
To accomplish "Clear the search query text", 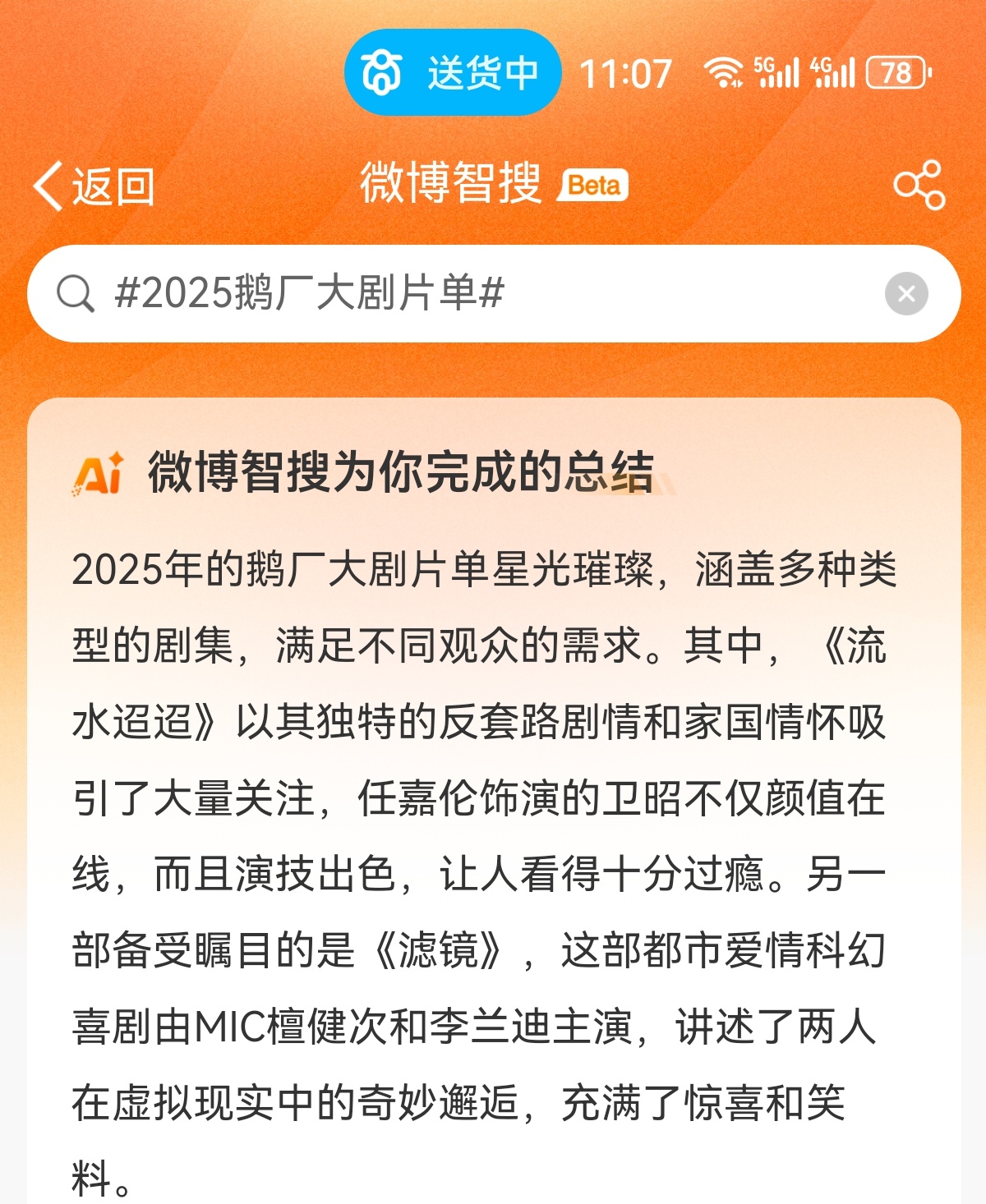I will point(906,293).
